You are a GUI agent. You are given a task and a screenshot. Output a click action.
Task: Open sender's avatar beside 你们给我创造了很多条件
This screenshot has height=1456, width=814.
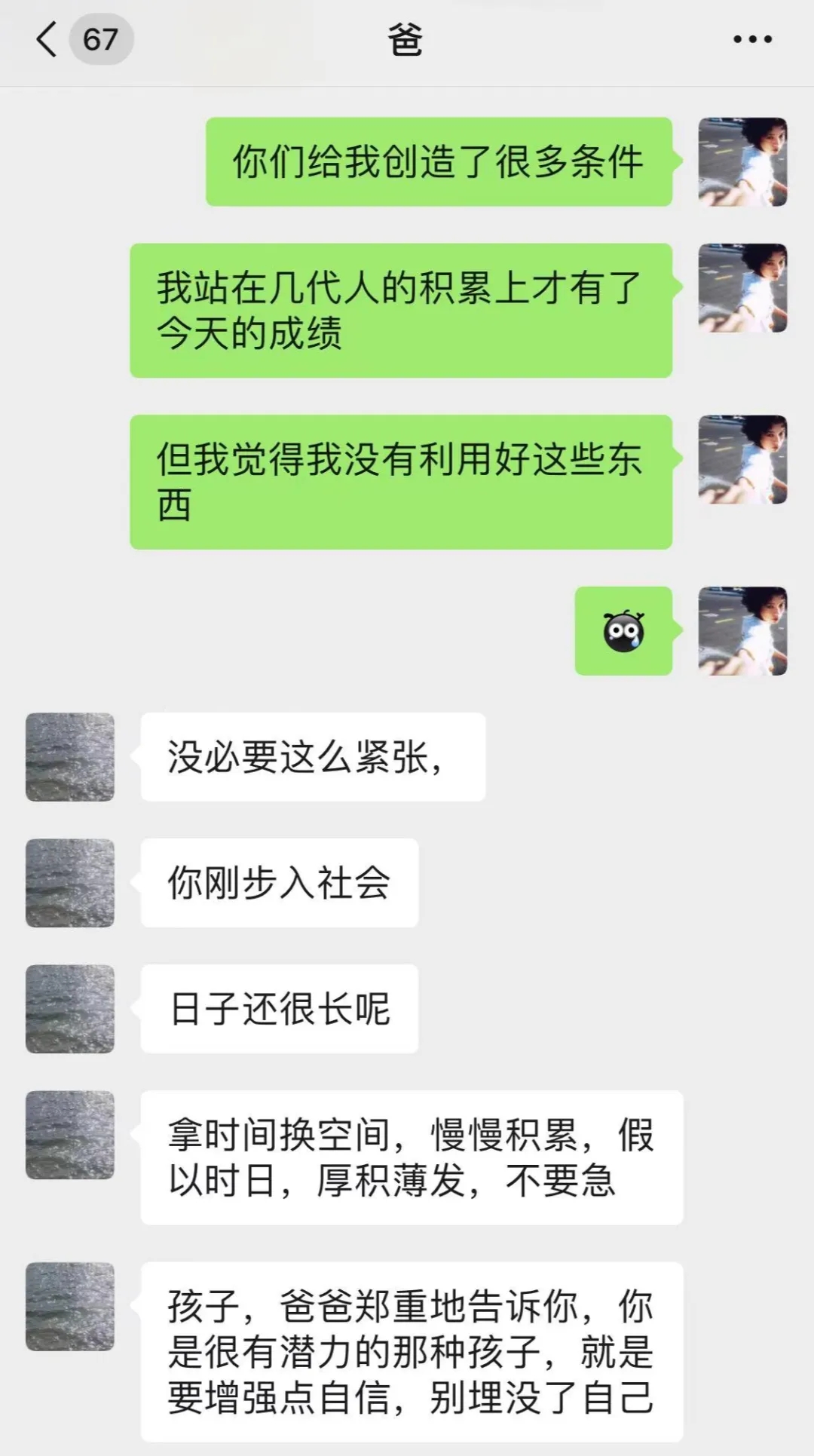pos(742,161)
